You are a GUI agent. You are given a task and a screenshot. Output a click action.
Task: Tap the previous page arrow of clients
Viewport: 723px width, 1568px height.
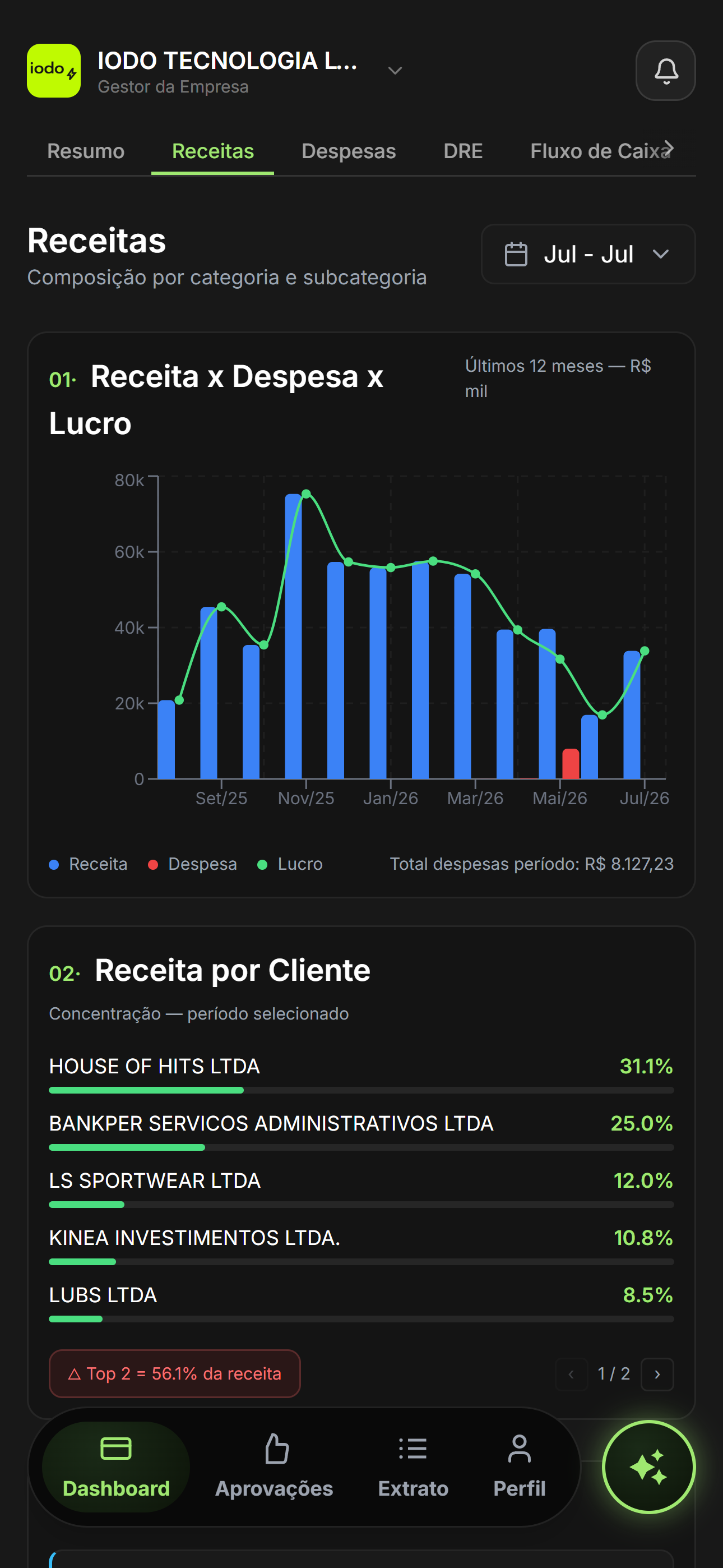click(x=572, y=1375)
